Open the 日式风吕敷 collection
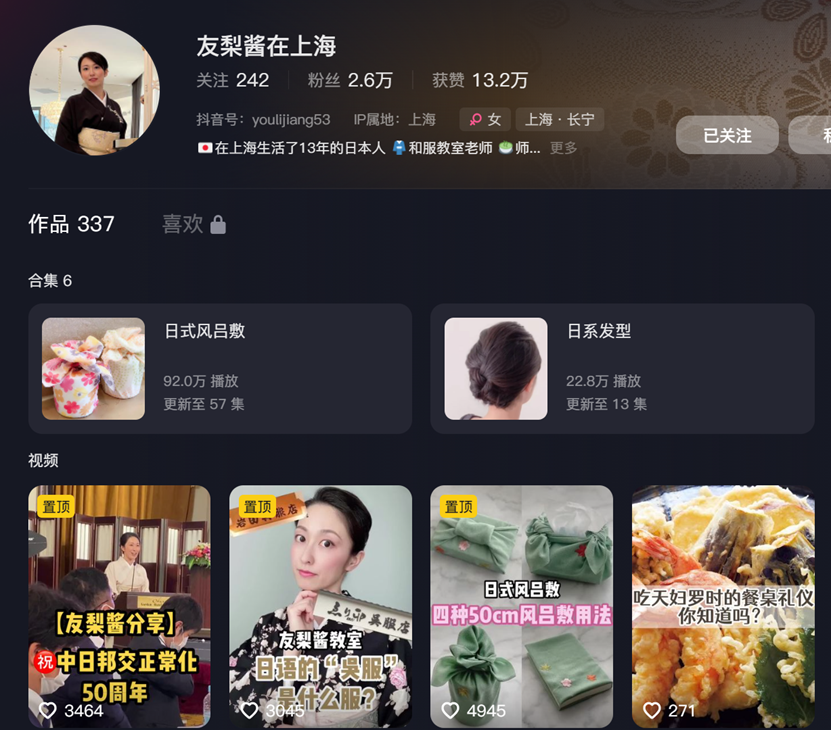Viewport: 831px width, 730px height. point(220,368)
